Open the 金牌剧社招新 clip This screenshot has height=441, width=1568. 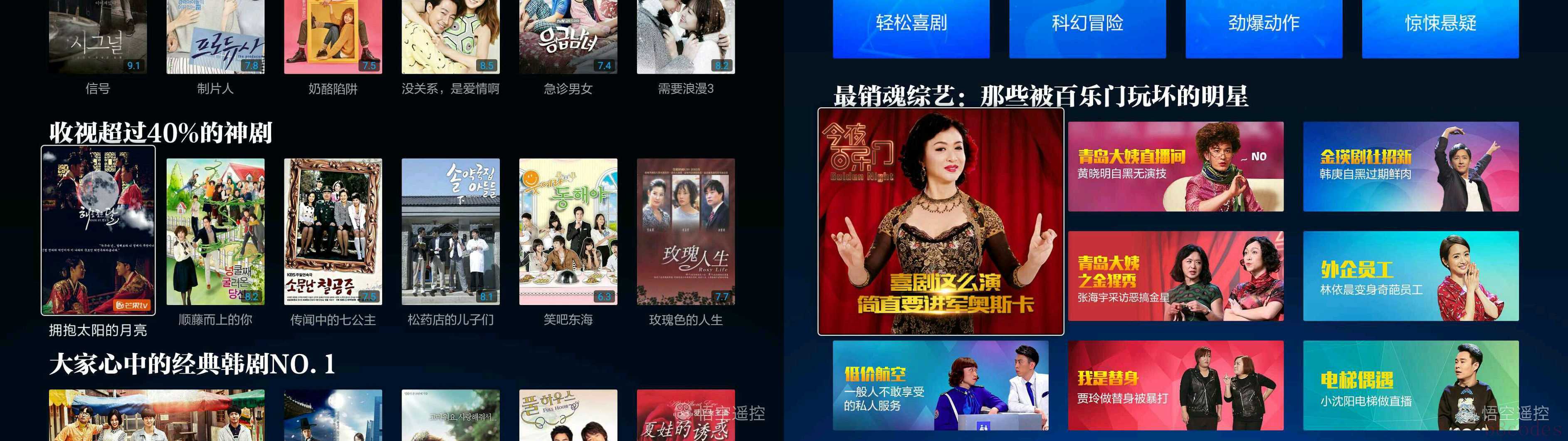(x=1410, y=166)
